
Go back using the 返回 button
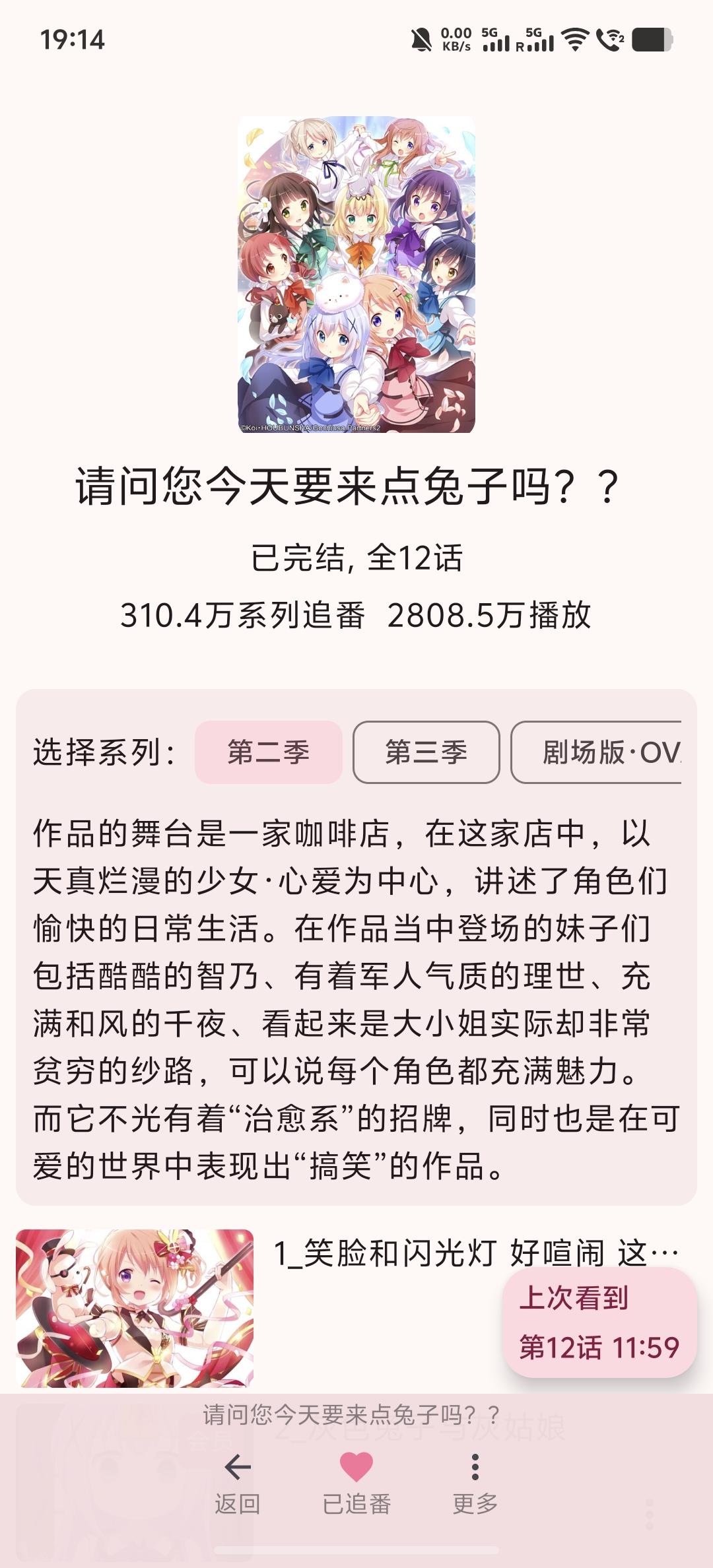[x=237, y=1482]
